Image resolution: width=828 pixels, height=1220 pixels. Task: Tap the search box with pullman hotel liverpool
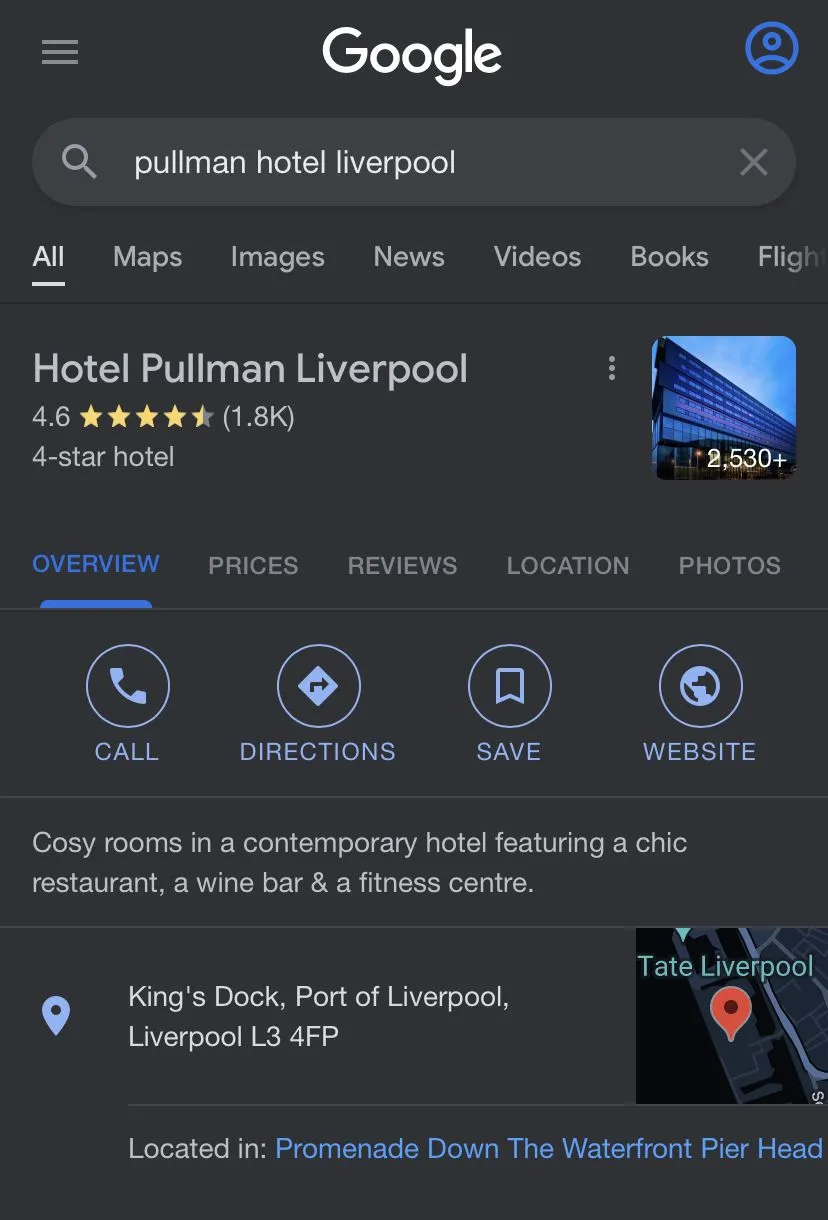point(400,162)
